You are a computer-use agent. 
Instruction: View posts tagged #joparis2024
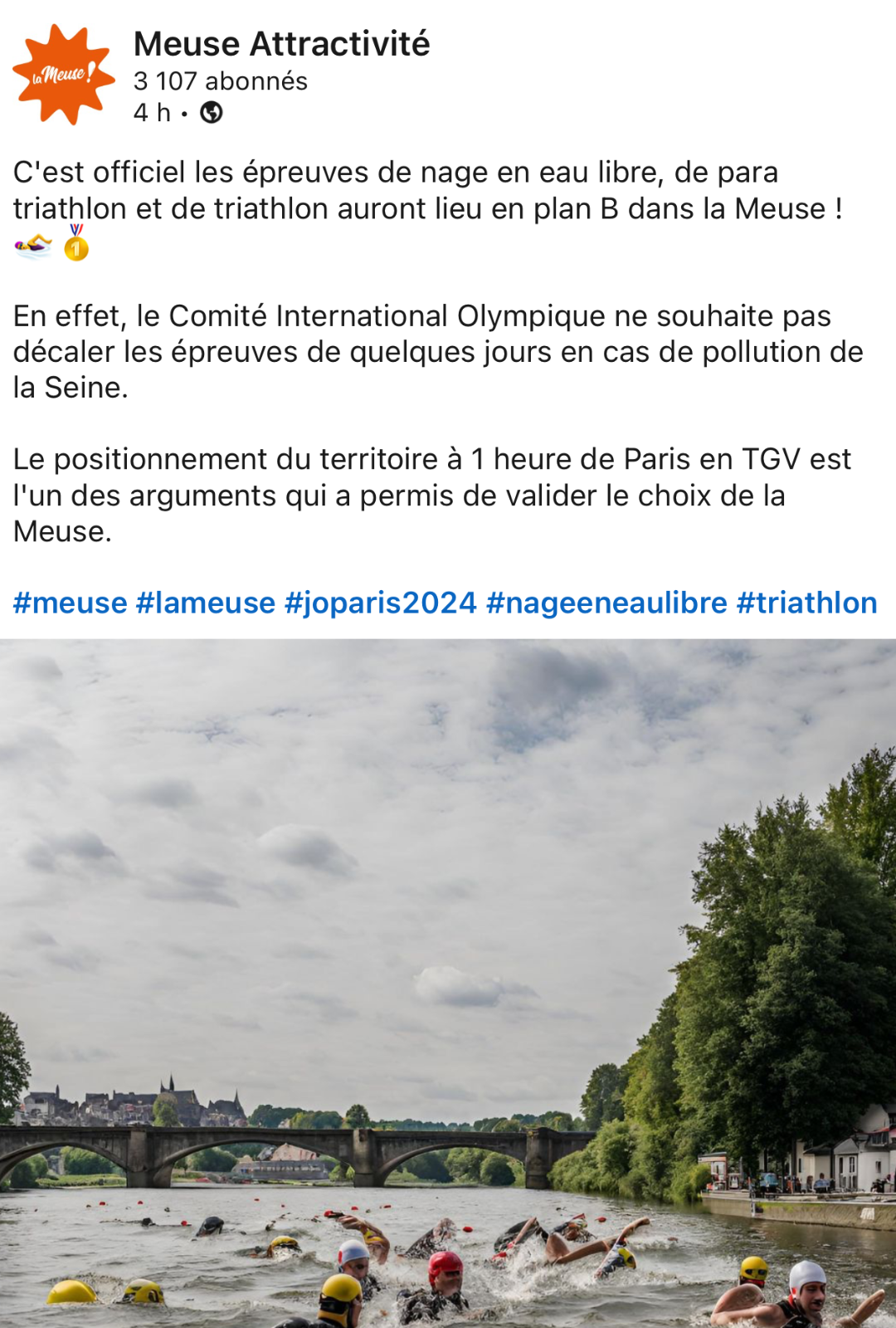click(x=380, y=603)
